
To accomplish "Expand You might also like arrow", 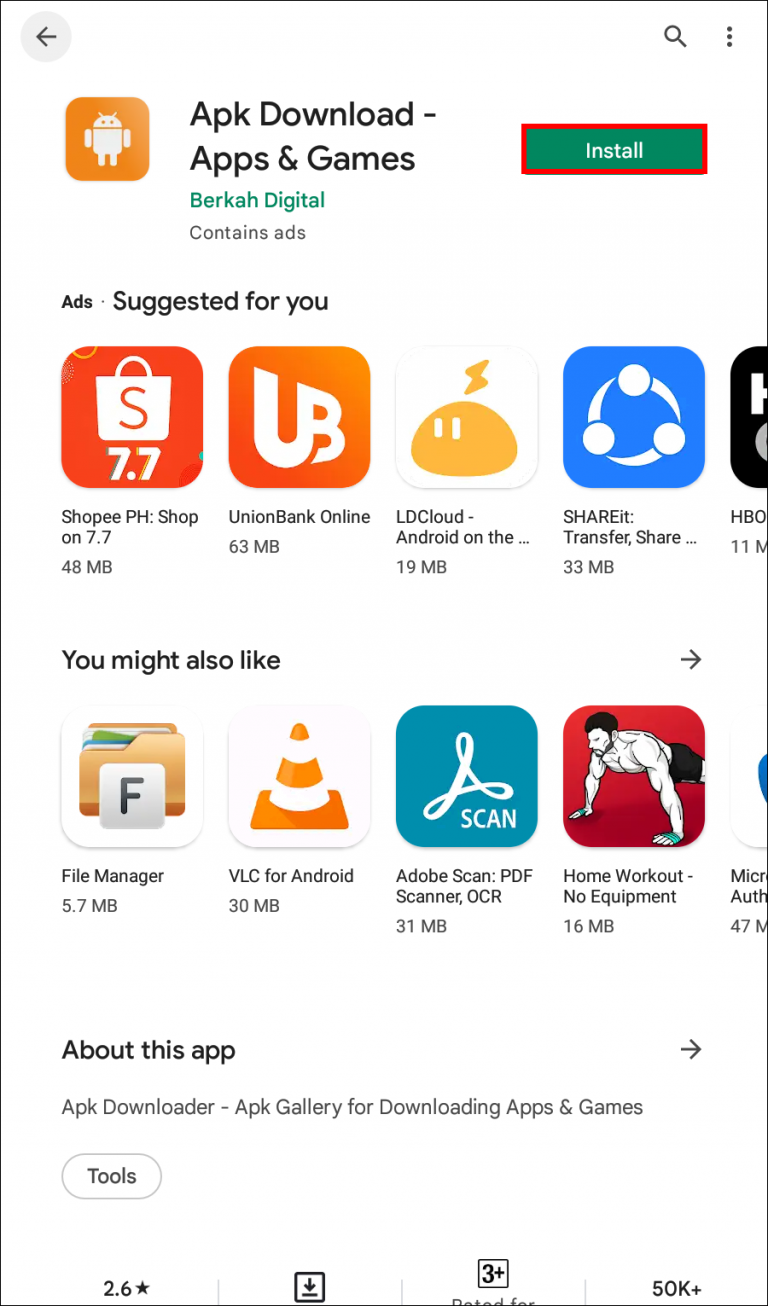I will (690, 660).
